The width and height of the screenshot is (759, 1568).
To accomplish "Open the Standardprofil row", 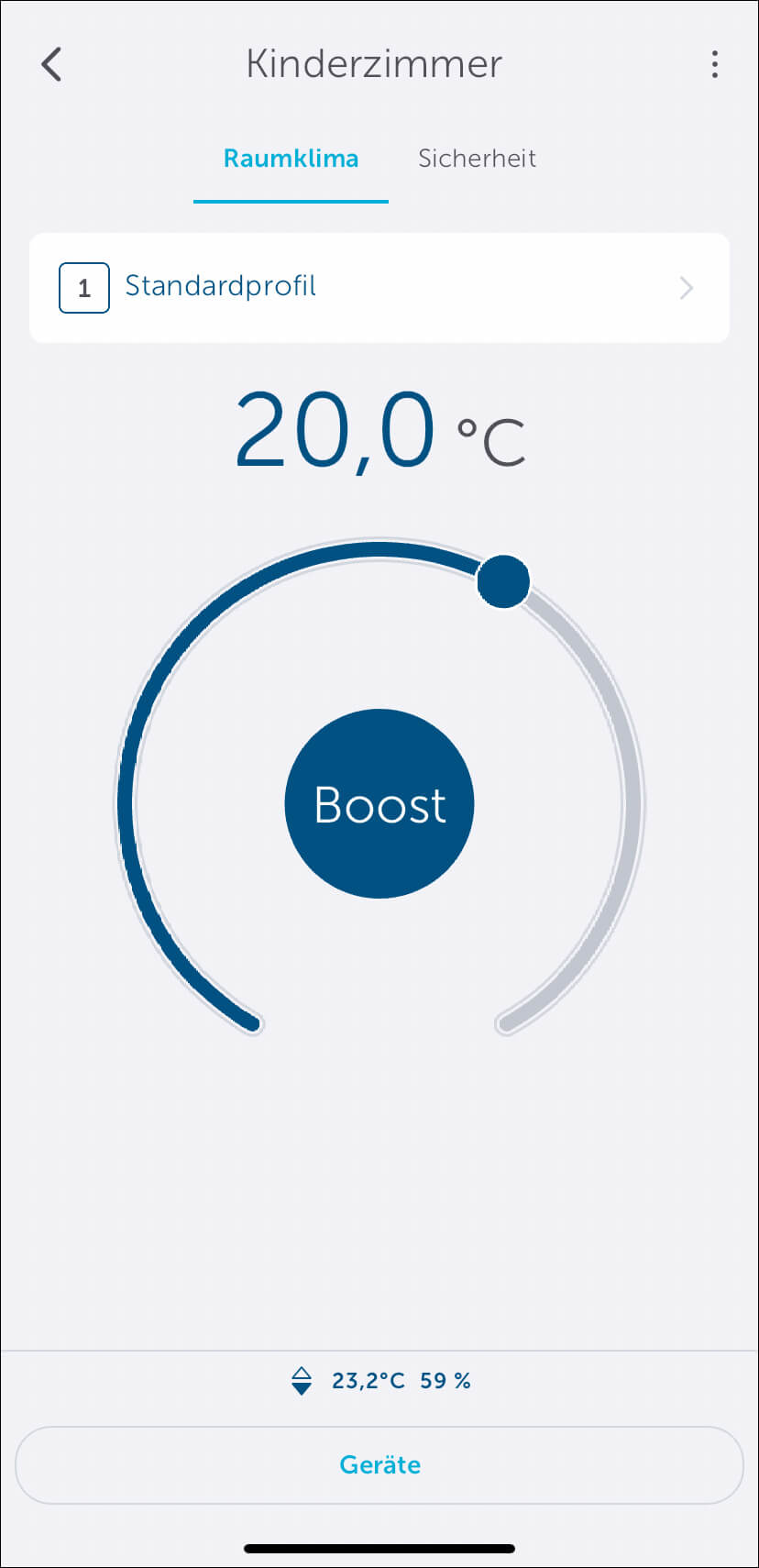I will point(379,288).
